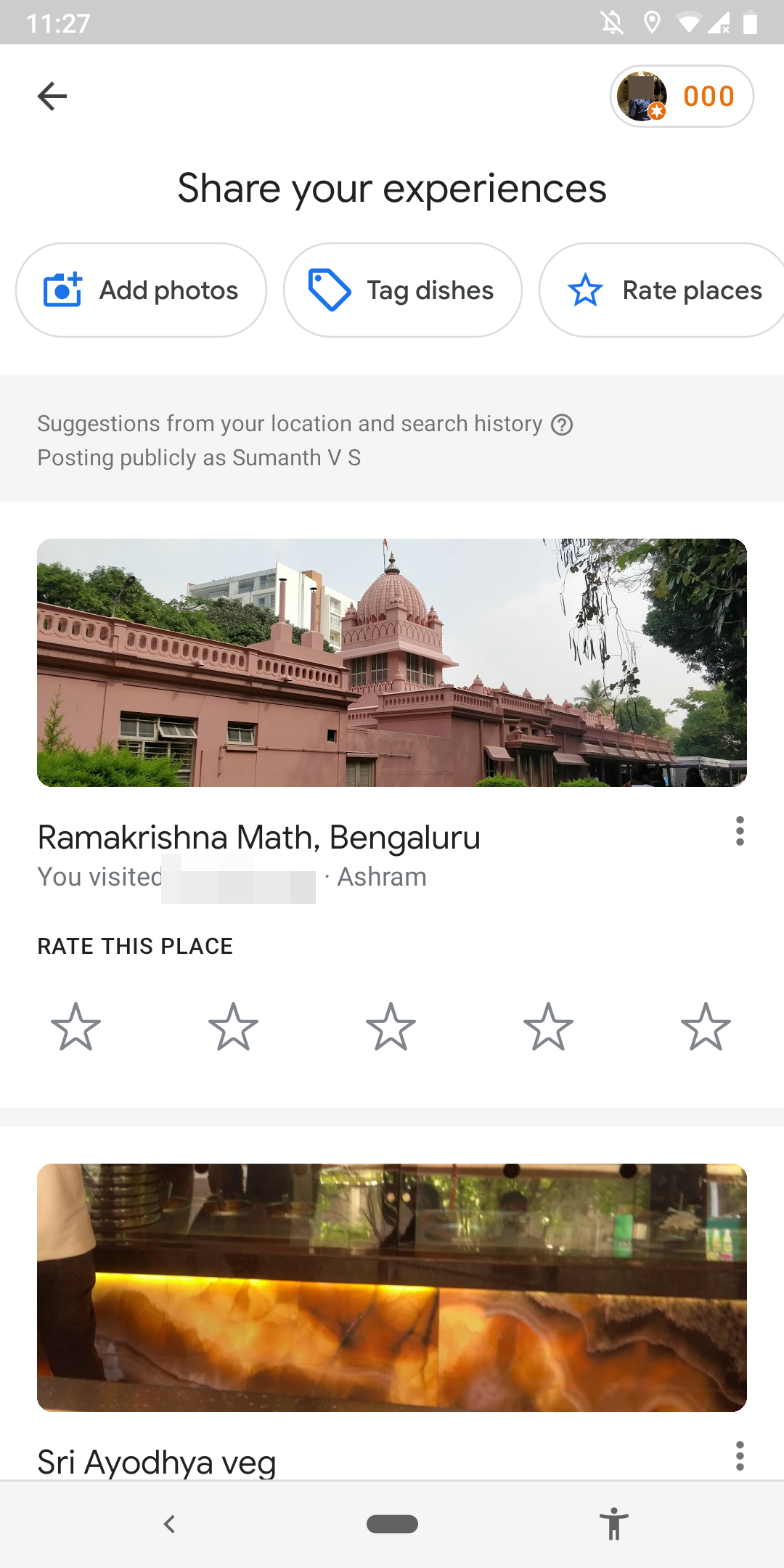Select the Add photos camera icon
784x1568 pixels.
[62, 289]
